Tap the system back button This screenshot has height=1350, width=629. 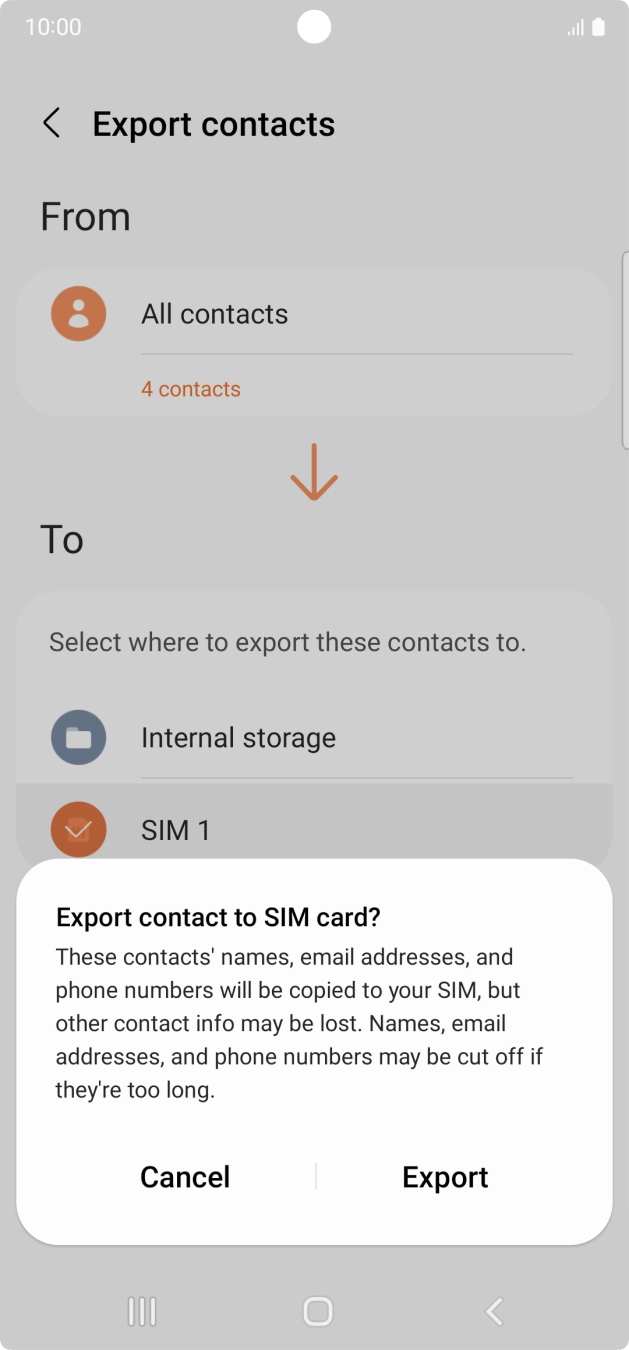pyautogui.click(x=493, y=1311)
